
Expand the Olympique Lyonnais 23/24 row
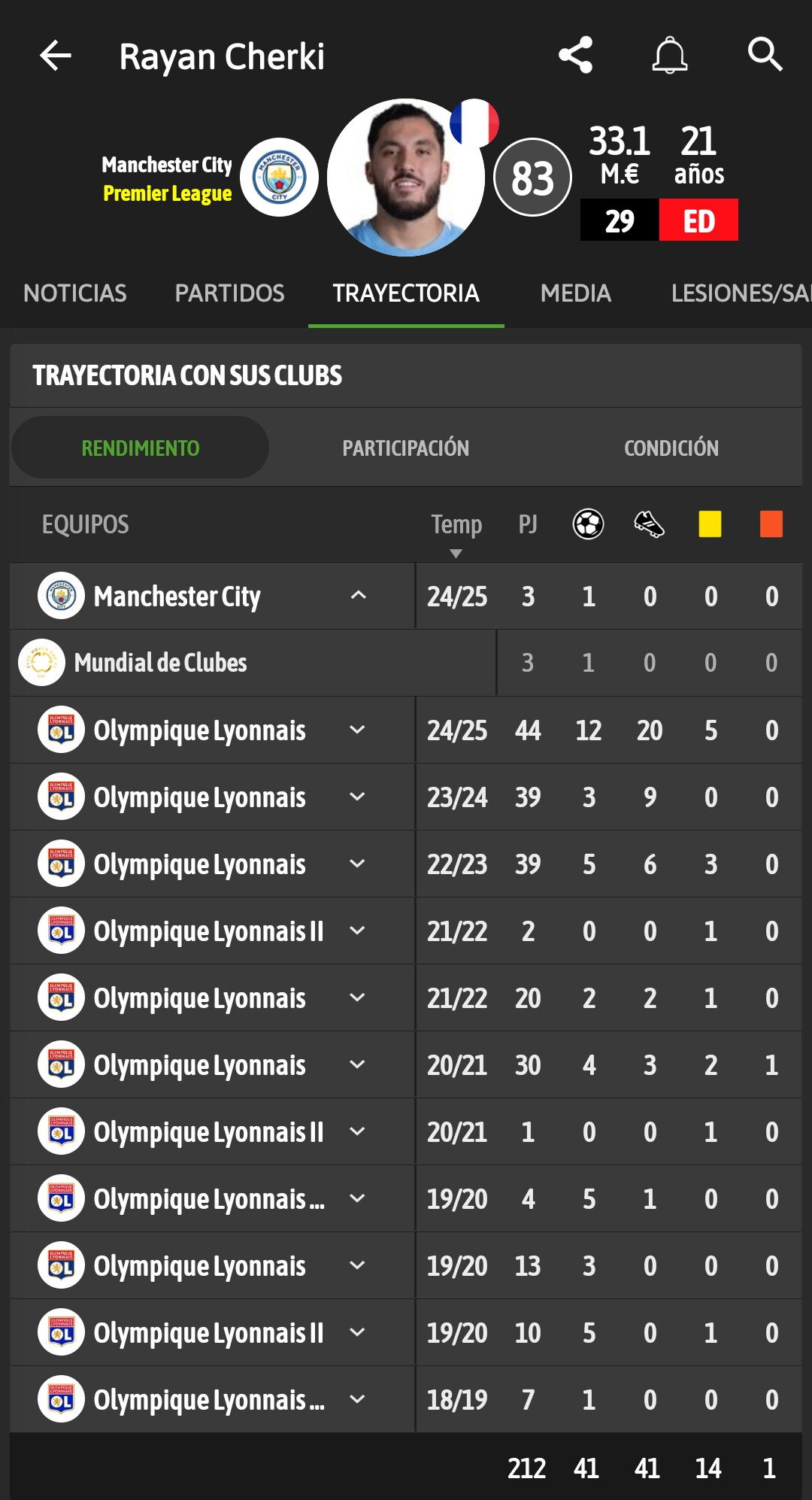(358, 797)
